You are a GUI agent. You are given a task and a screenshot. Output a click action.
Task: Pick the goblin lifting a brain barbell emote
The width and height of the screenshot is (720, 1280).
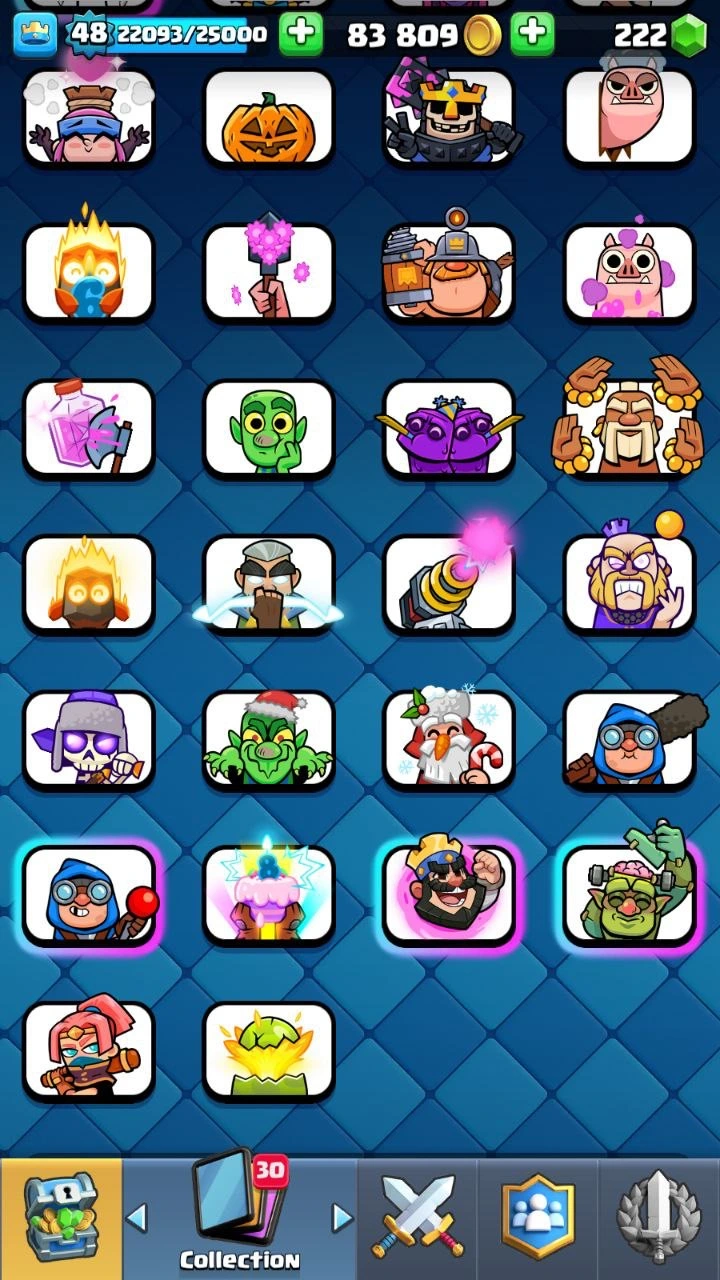click(x=629, y=895)
